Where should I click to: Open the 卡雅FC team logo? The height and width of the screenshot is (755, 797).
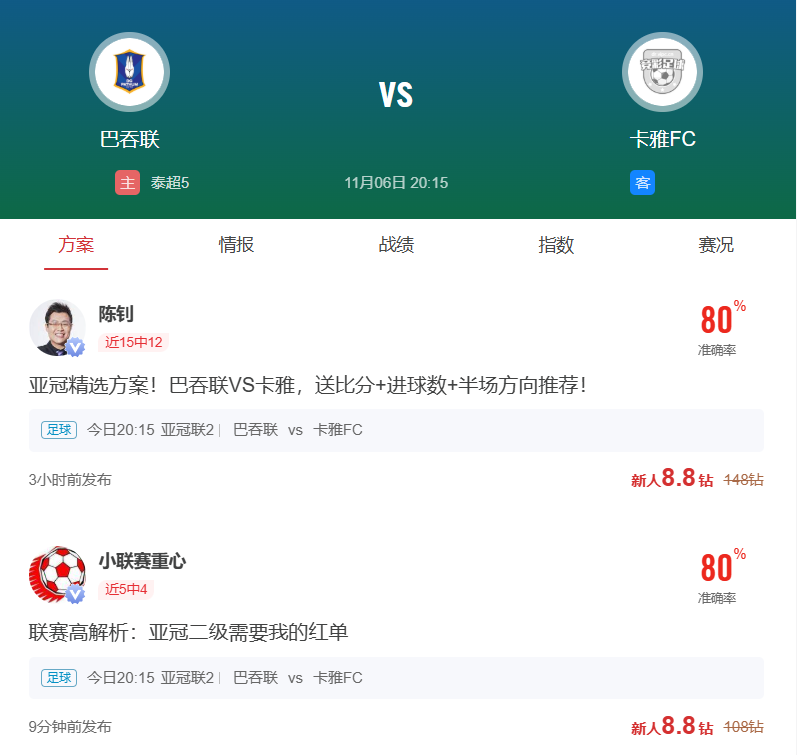662,72
